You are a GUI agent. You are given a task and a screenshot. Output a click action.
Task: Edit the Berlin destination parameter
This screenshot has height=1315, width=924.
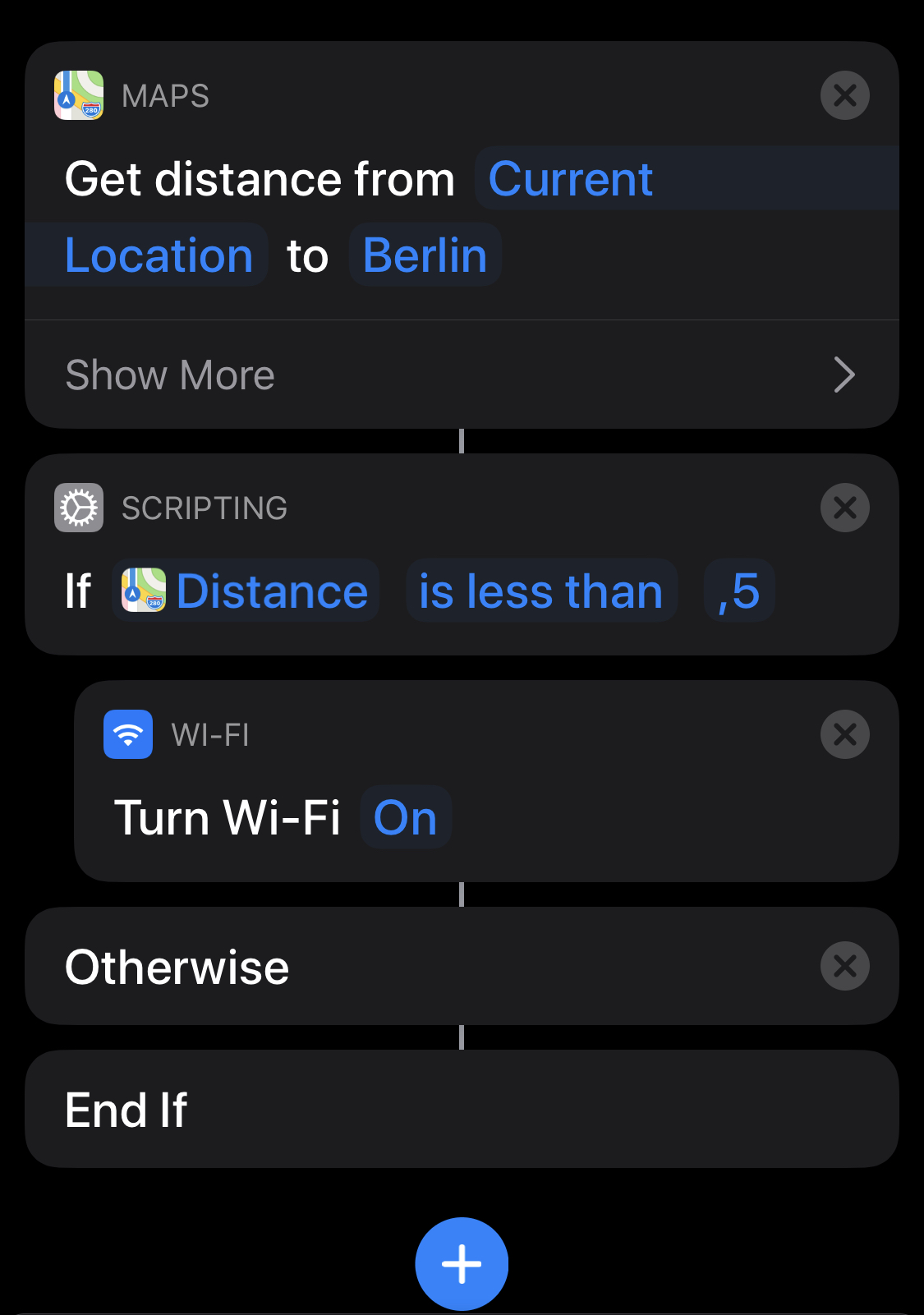pos(425,255)
